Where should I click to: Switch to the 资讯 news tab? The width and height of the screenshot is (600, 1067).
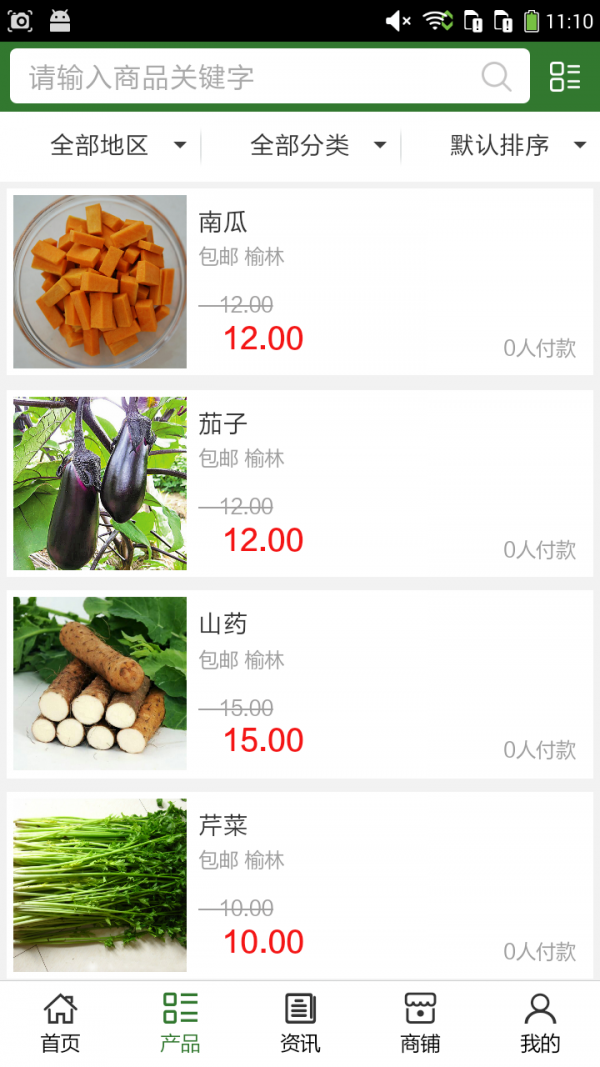point(300,1023)
